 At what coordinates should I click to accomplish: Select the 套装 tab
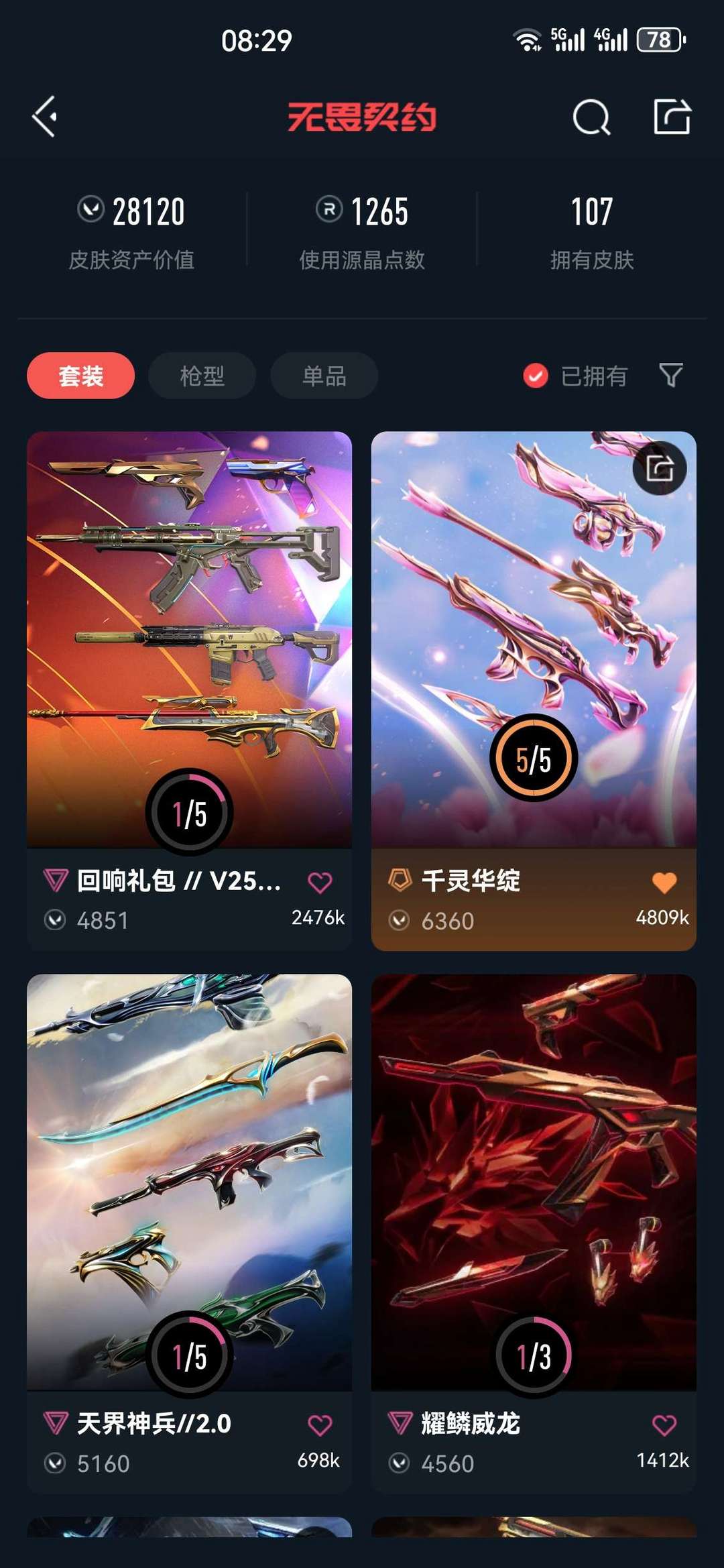(x=80, y=376)
